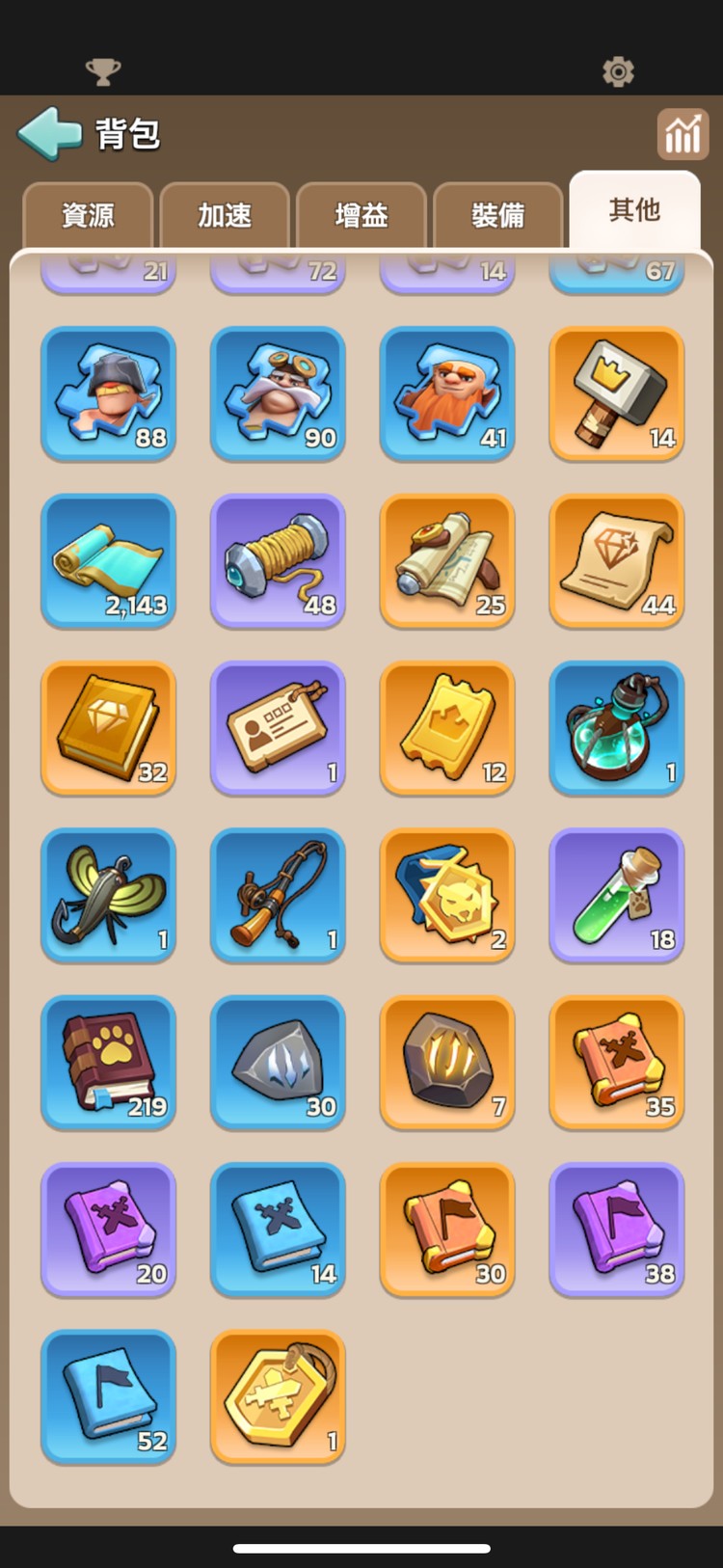Viewport: 723px width, 1568px height.
Task: Open the trophy icon at top
Action: point(103,71)
